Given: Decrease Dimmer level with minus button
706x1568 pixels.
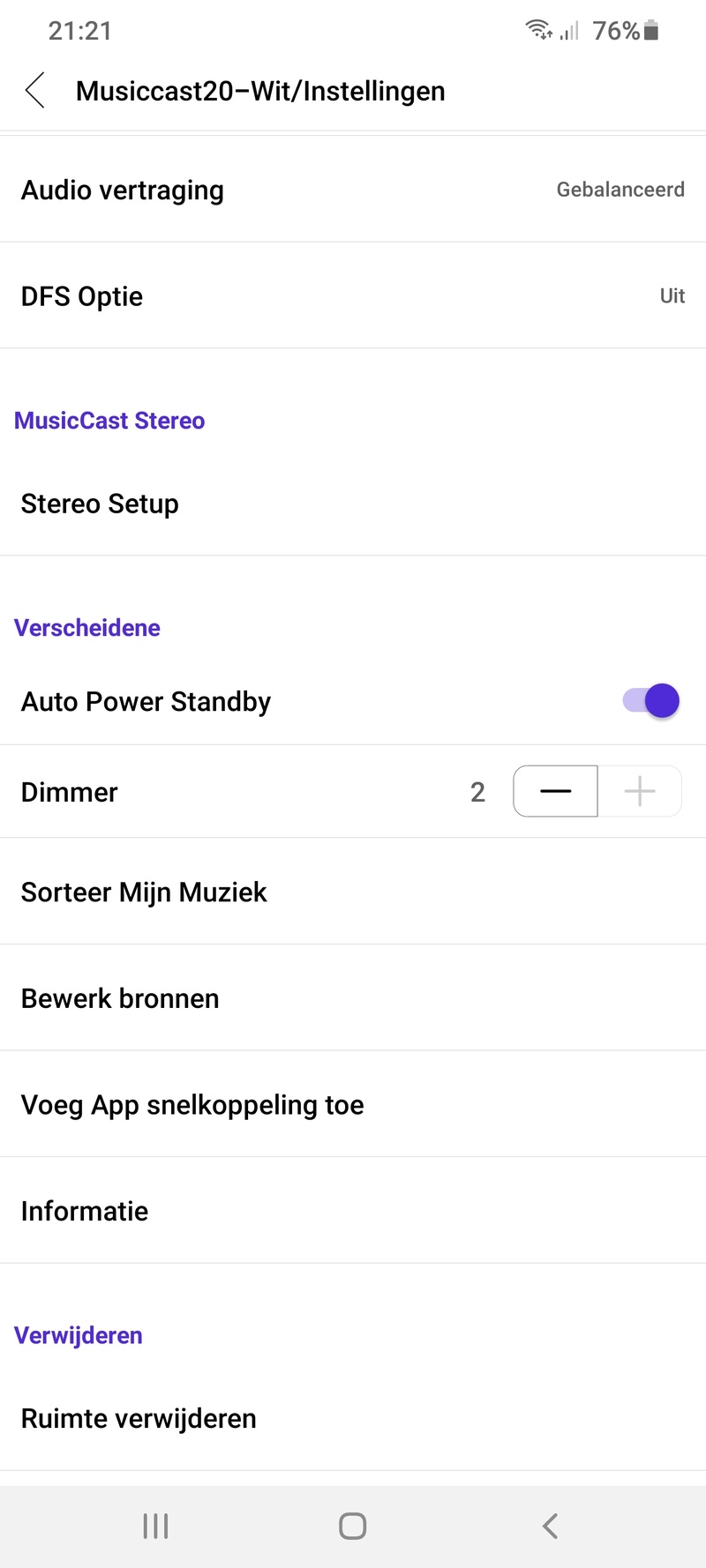Looking at the screenshot, I should point(555,791).
